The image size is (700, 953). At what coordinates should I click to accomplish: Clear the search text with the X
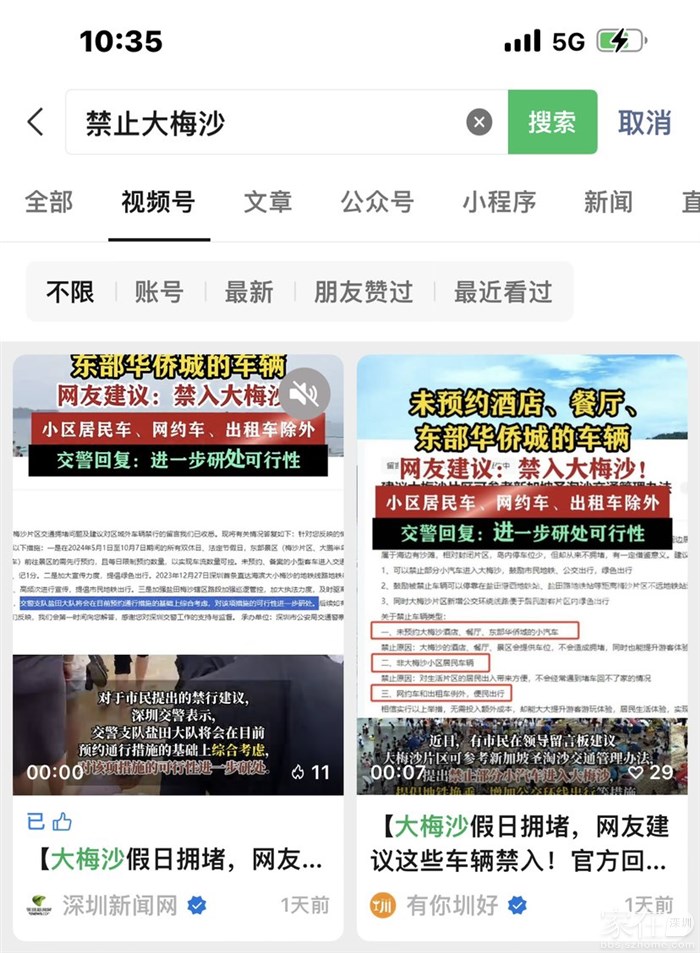pos(480,122)
